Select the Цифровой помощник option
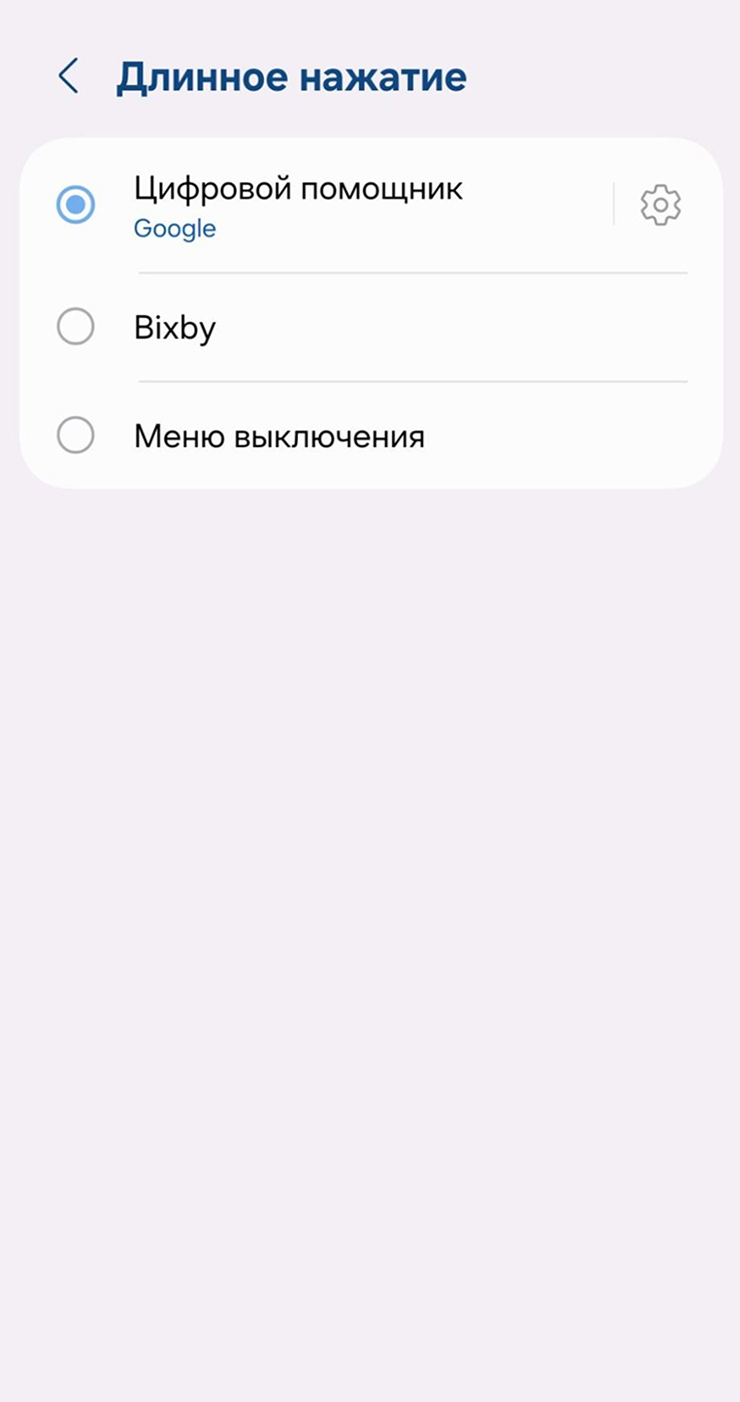The height and width of the screenshot is (1402, 740). point(315,206)
